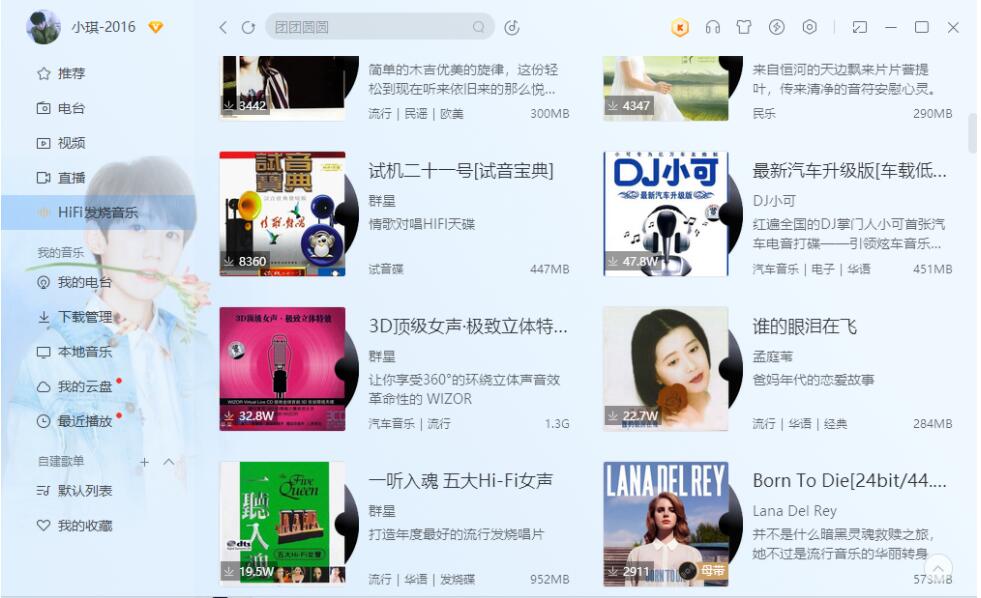981x598 pixels.
Task: Open album 试机二十一号[试音宝典]
Action: pos(460,171)
